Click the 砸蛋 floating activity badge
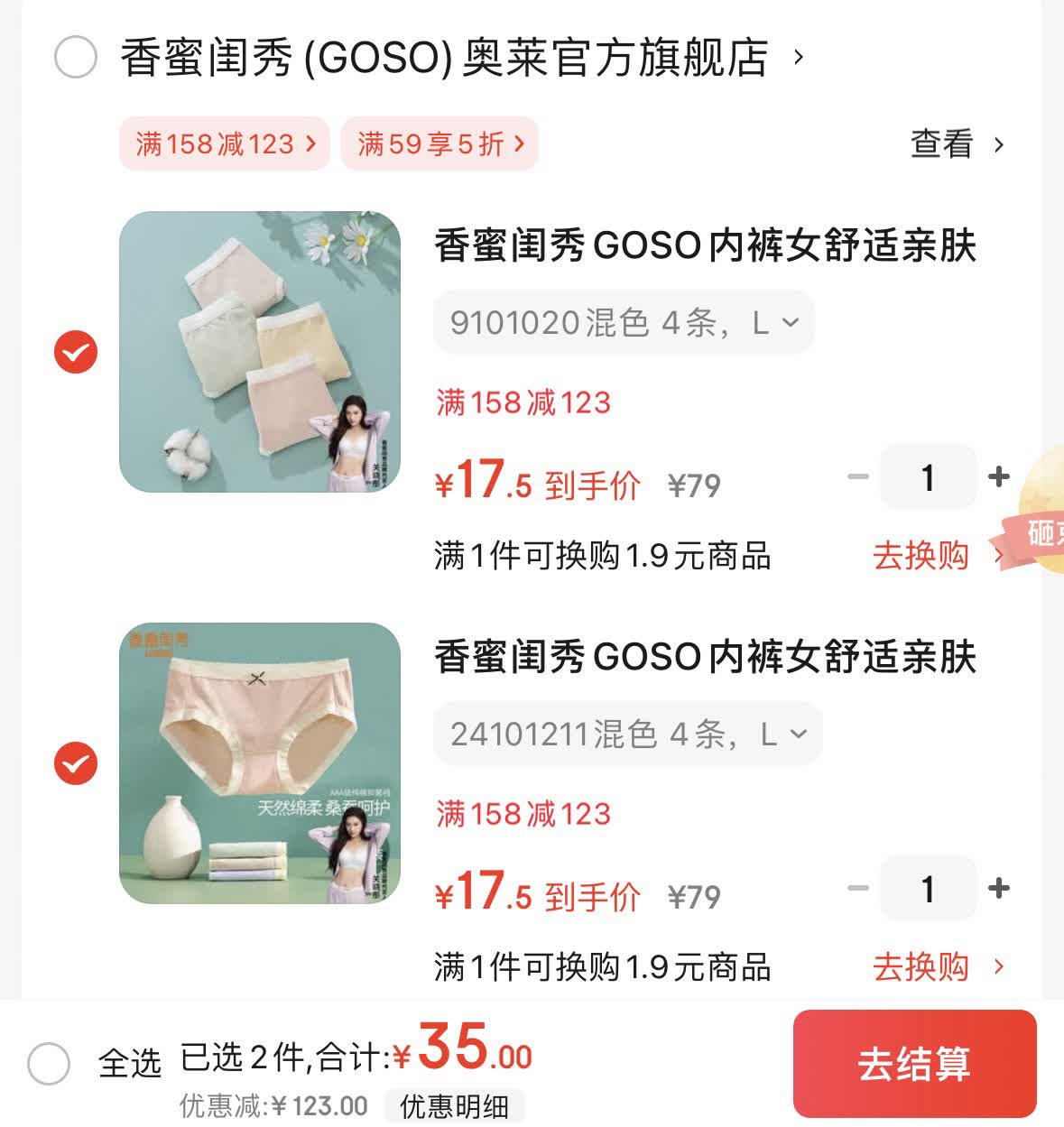This screenshot has width=1064, height=1127. coord(1046,532)
